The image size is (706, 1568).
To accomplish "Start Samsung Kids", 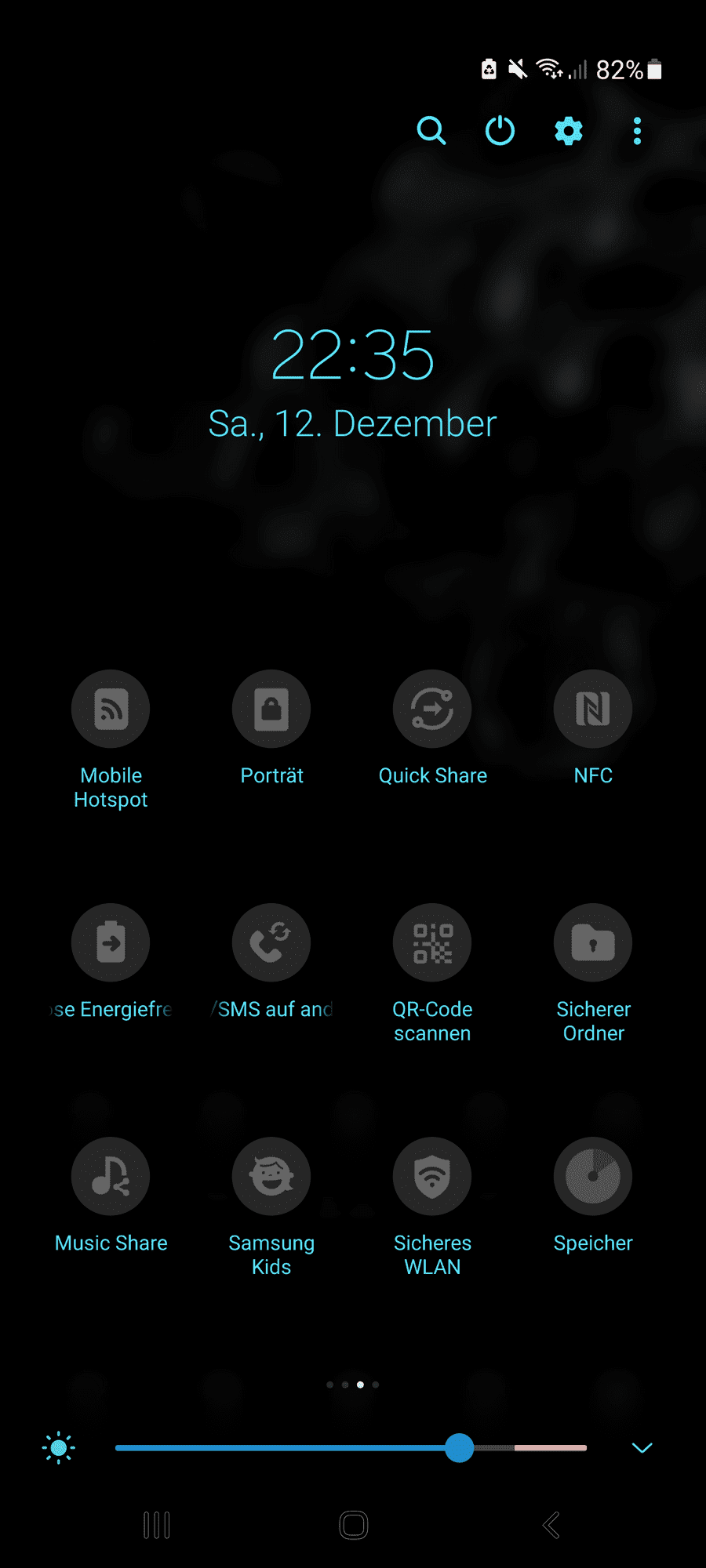I will click(271, 1176).
